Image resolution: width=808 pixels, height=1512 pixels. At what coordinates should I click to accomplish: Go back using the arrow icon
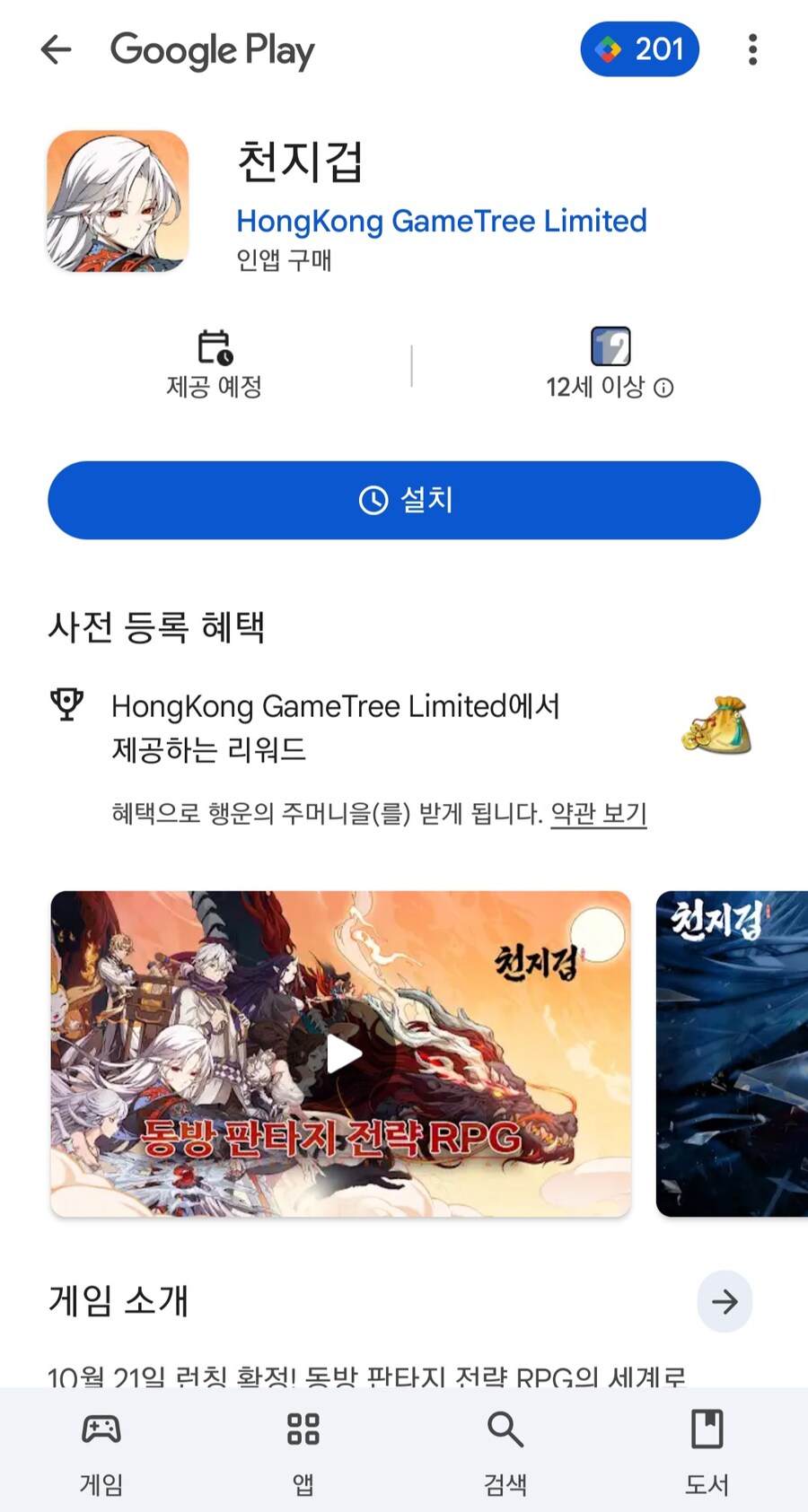coord(56,49)
